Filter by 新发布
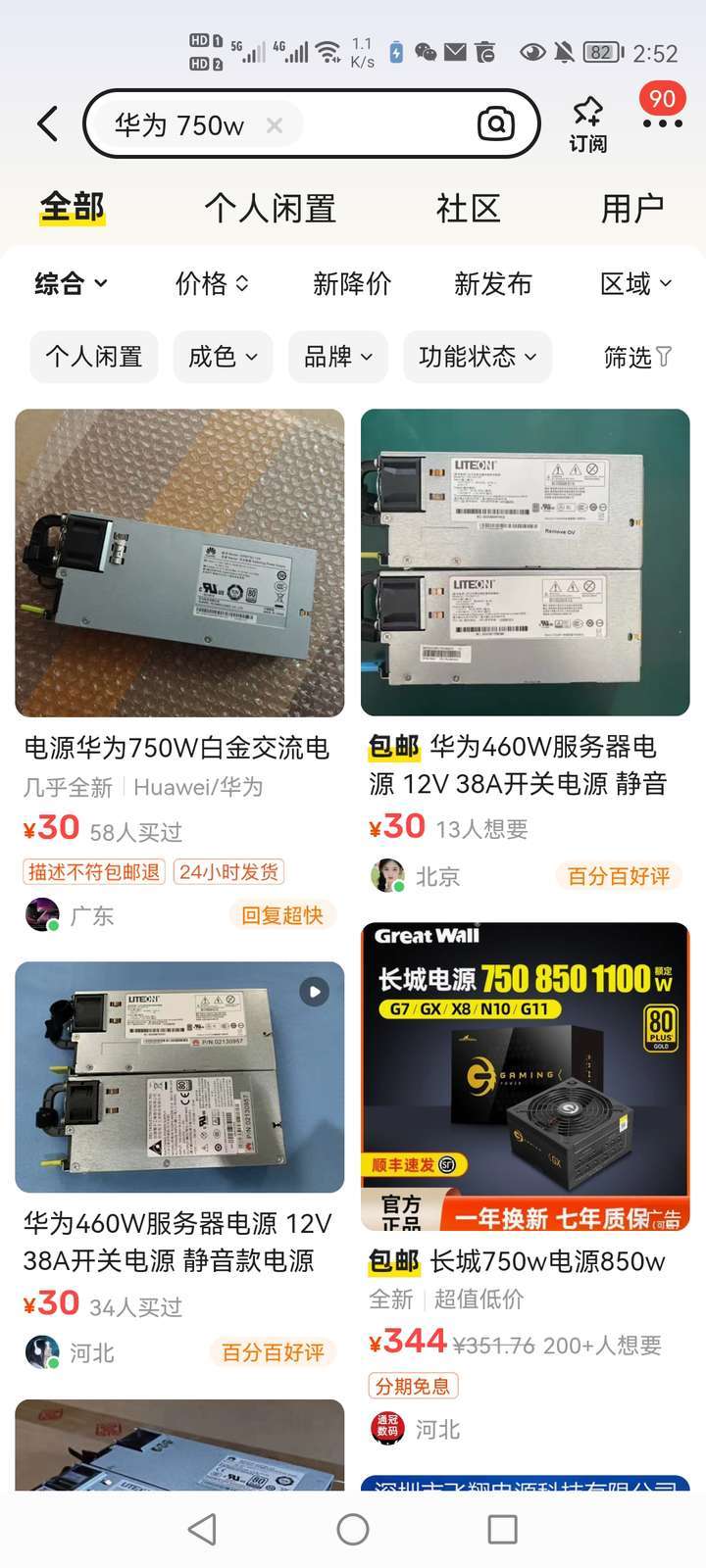The image size is (706, 1568). point(492,284)
